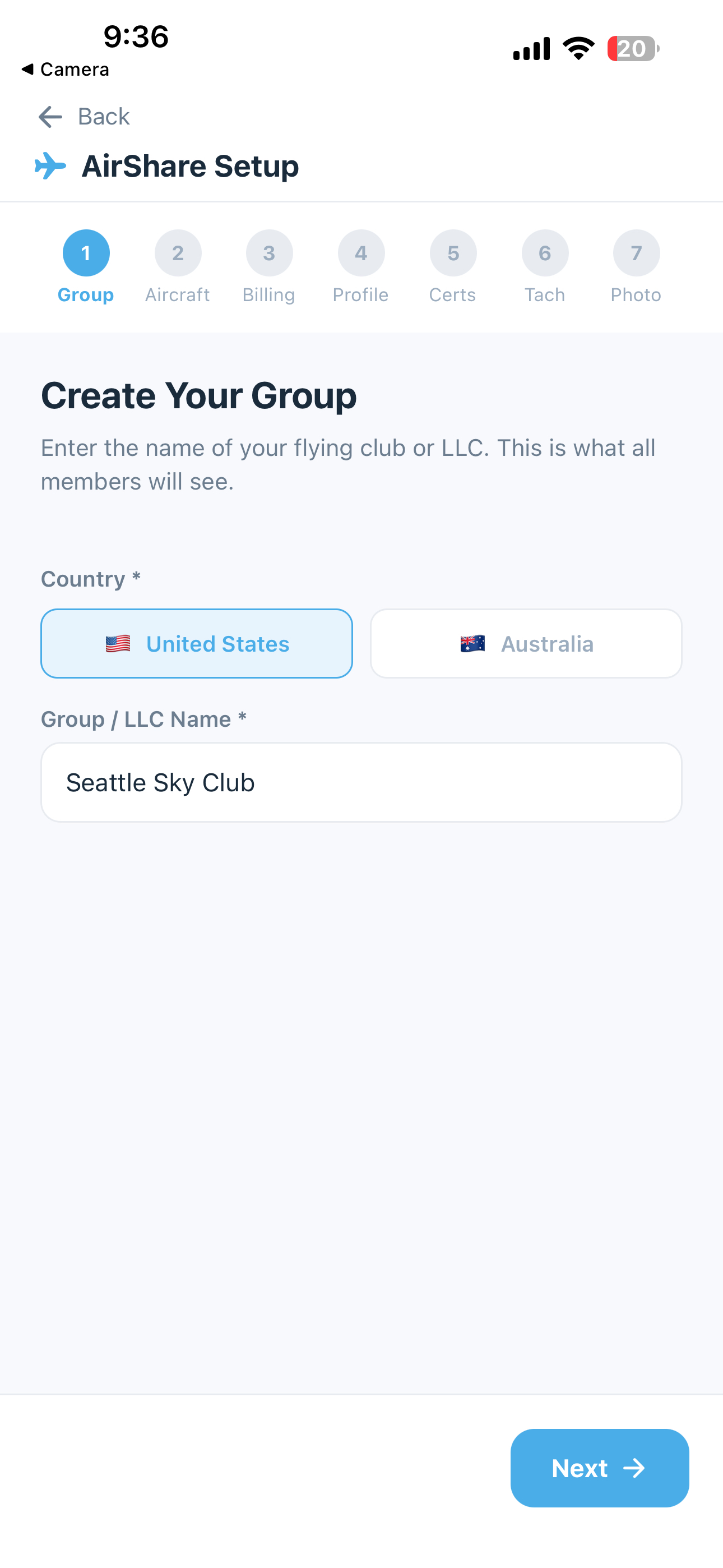Screen dimensions: 723x1568
Task: Click step circle 2 for Aircraft
Action: [178, 252]
